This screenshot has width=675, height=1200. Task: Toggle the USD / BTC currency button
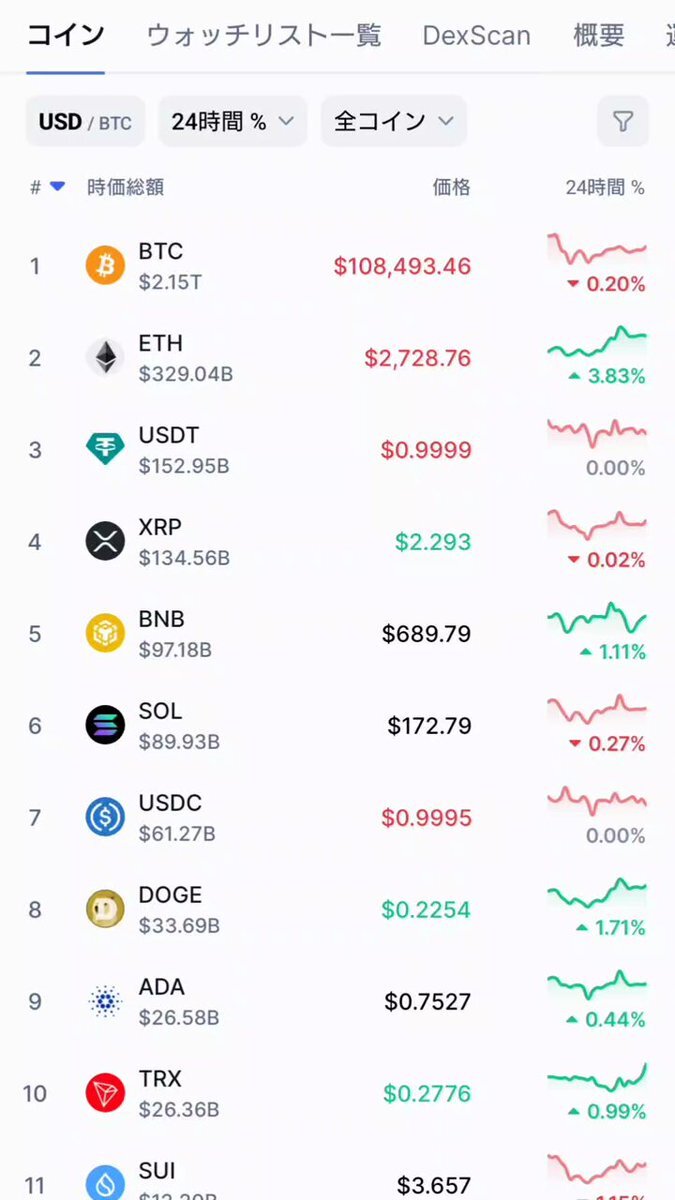coord(85,122)
